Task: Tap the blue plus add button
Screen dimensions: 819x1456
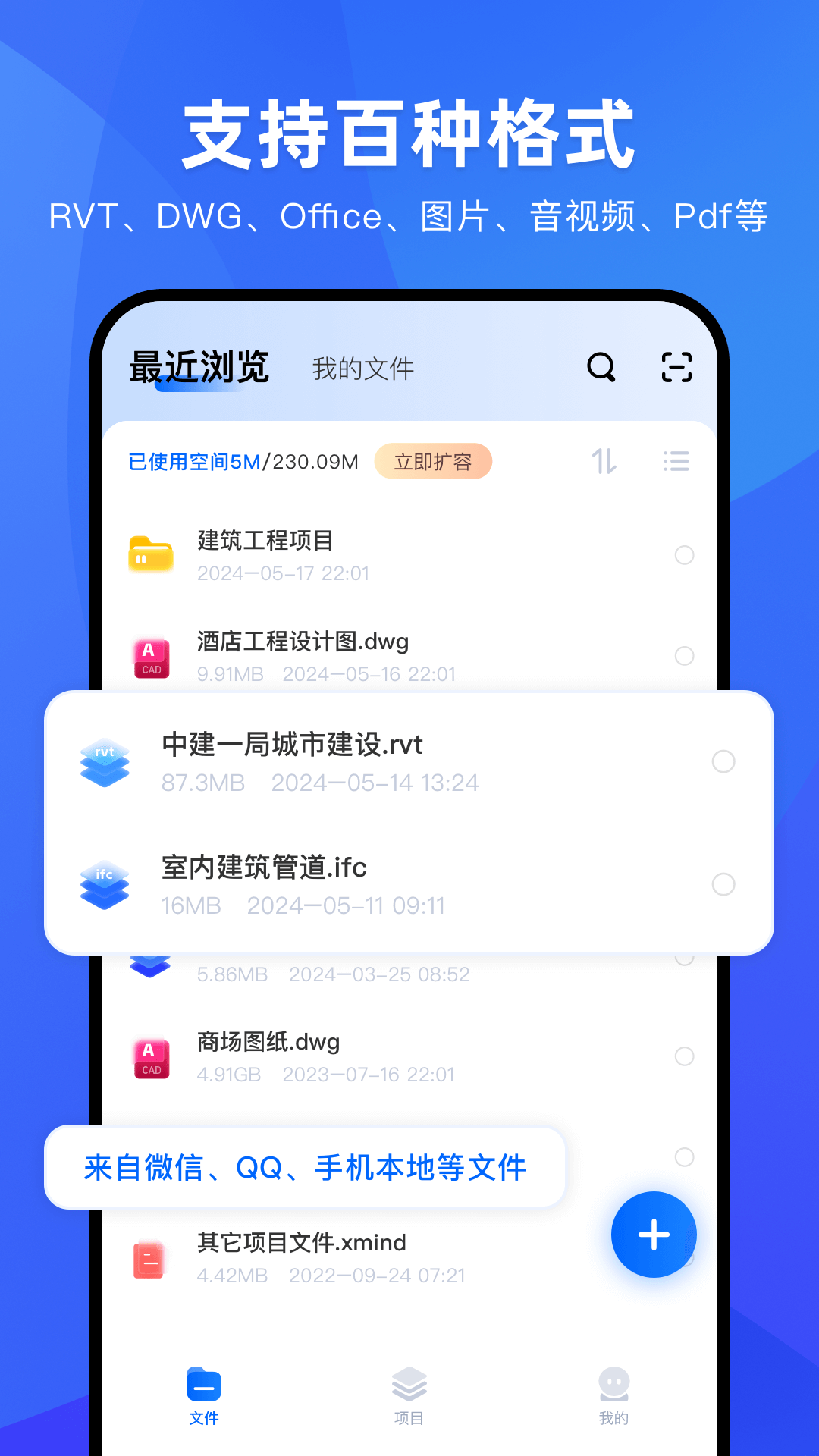Action: (x=654, y=1235)
